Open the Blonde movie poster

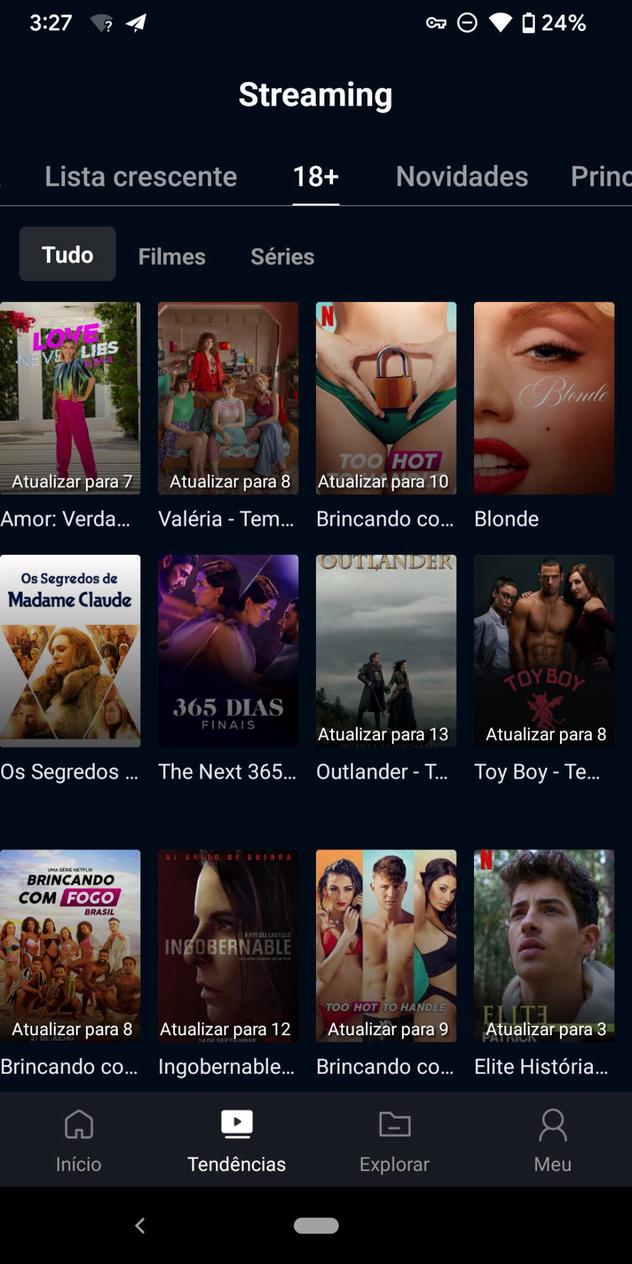tap(544, 398)
